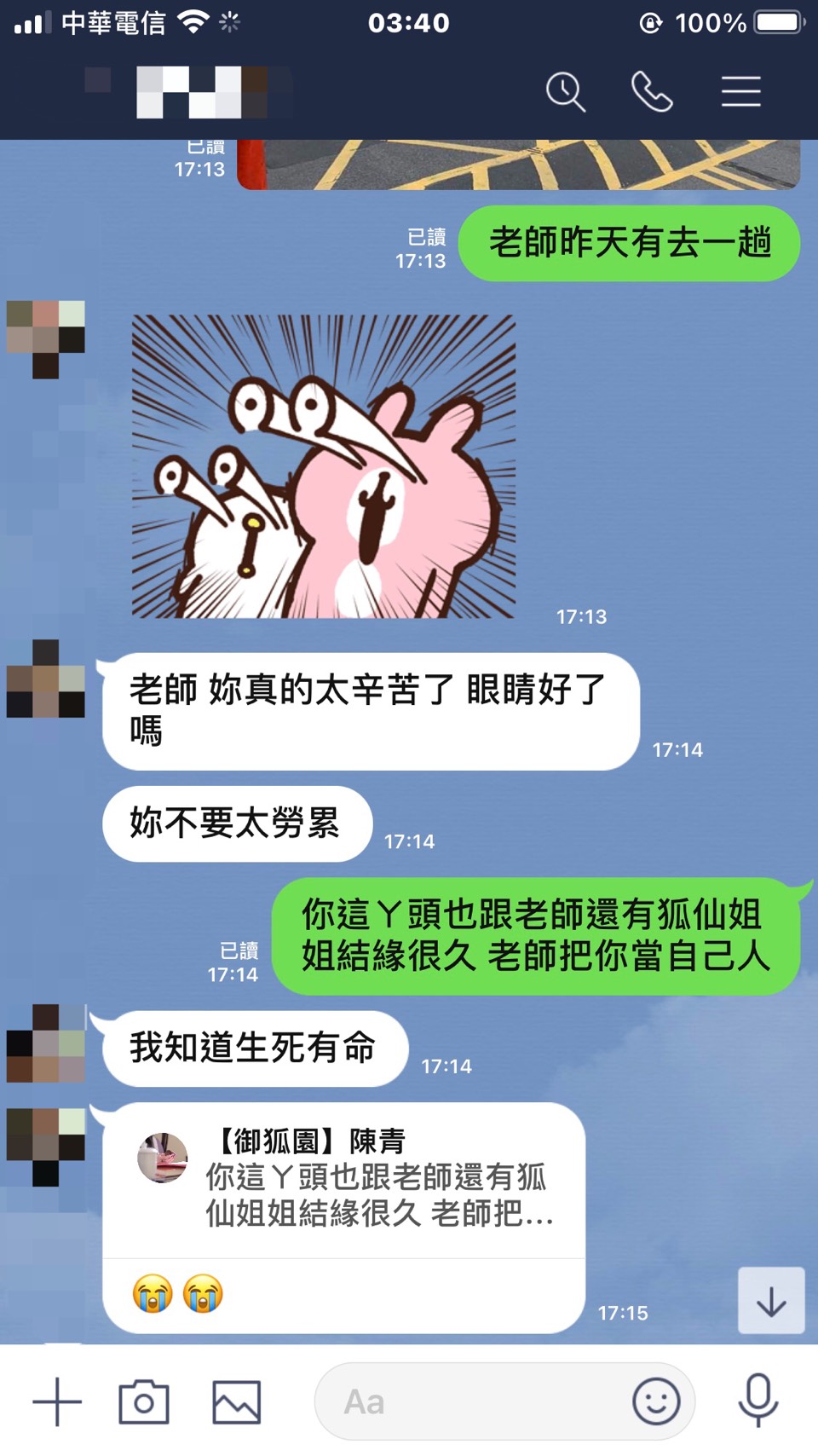The height and width of the screenshot is (1456, 818).
Task: Open the sticker and emoji picker
Action: pos(656,1401)
